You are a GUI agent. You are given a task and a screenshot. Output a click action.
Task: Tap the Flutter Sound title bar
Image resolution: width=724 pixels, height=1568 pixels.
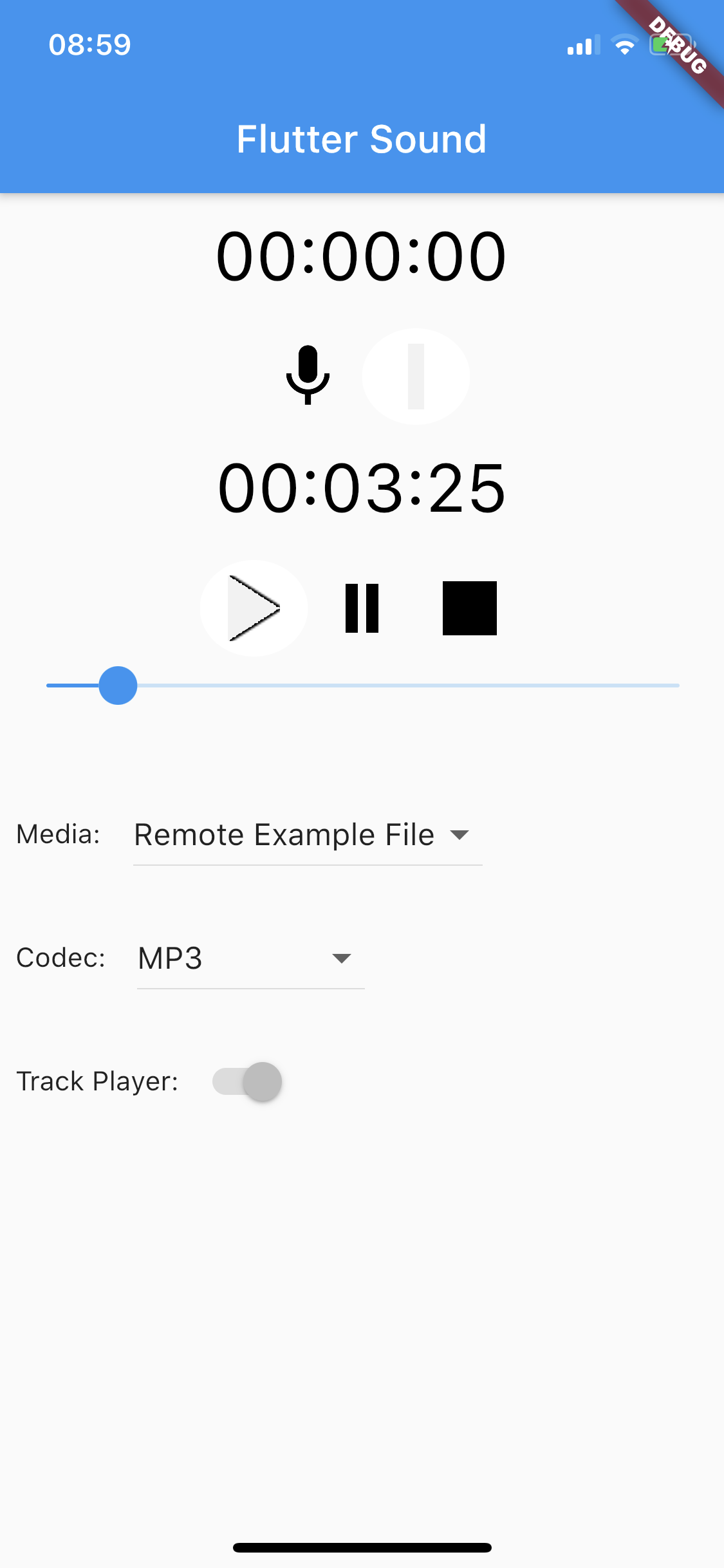click(362, 138)
